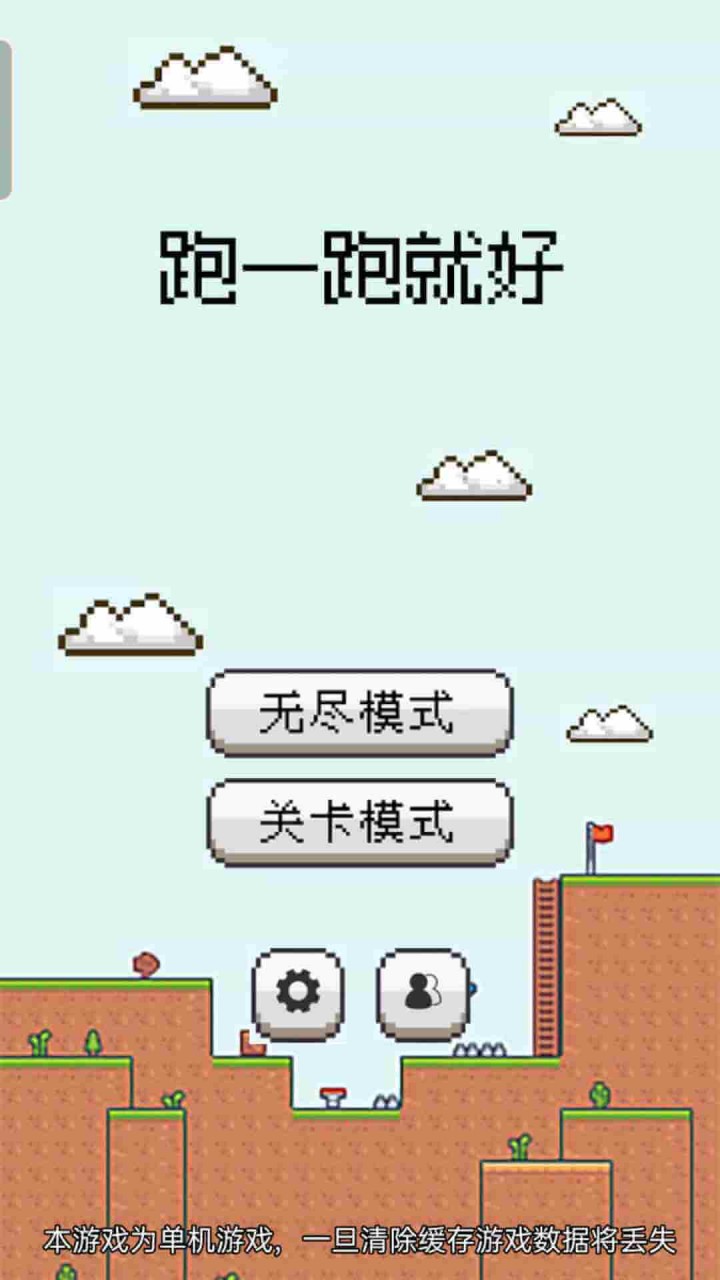This screenshot has width=720, height=1280.
Task: Start 无尽模式 endless mode
Action: (x=359, y=712)
